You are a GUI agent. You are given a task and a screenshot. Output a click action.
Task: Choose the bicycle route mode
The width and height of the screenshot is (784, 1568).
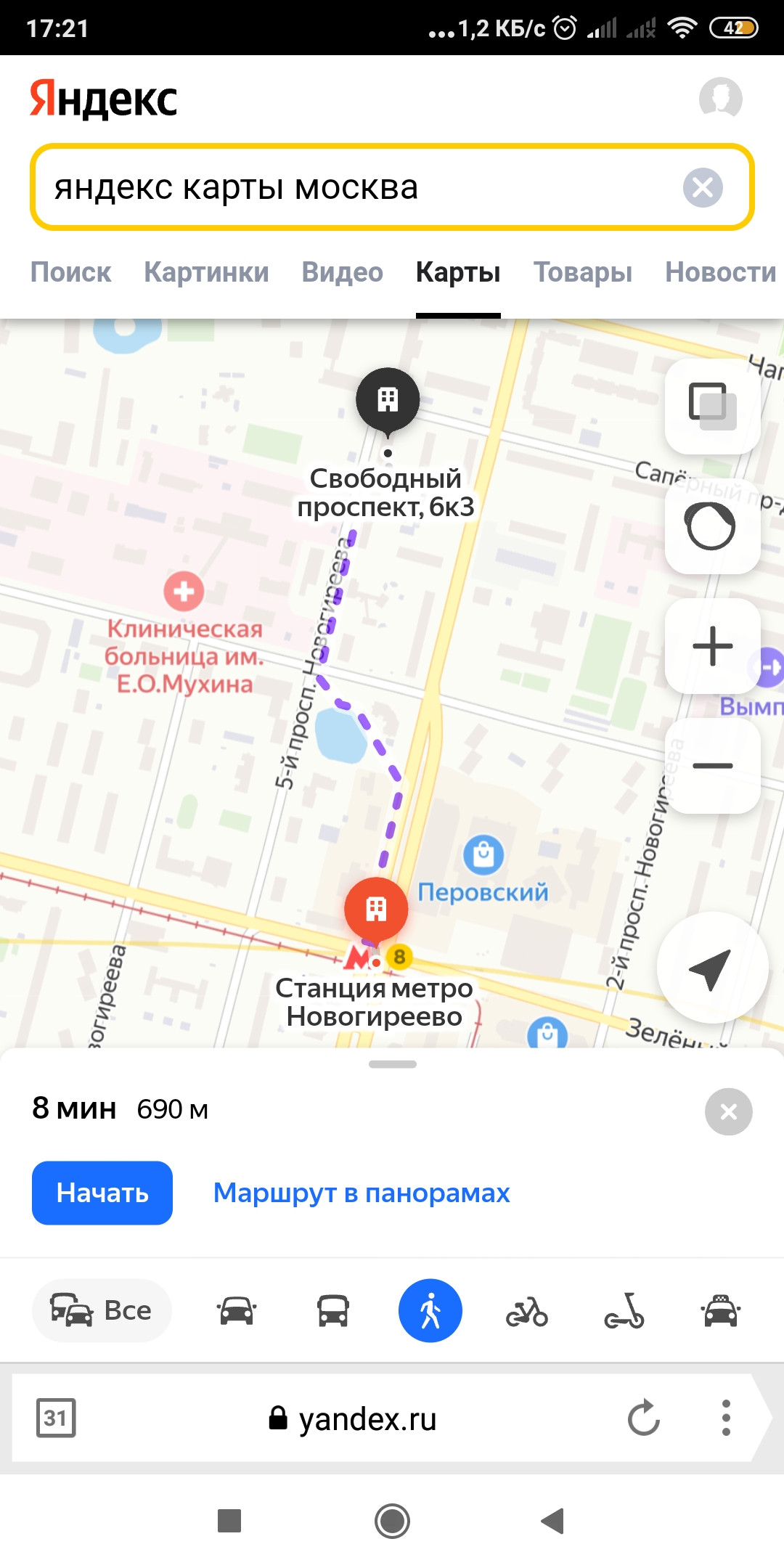coord(527,1310)
